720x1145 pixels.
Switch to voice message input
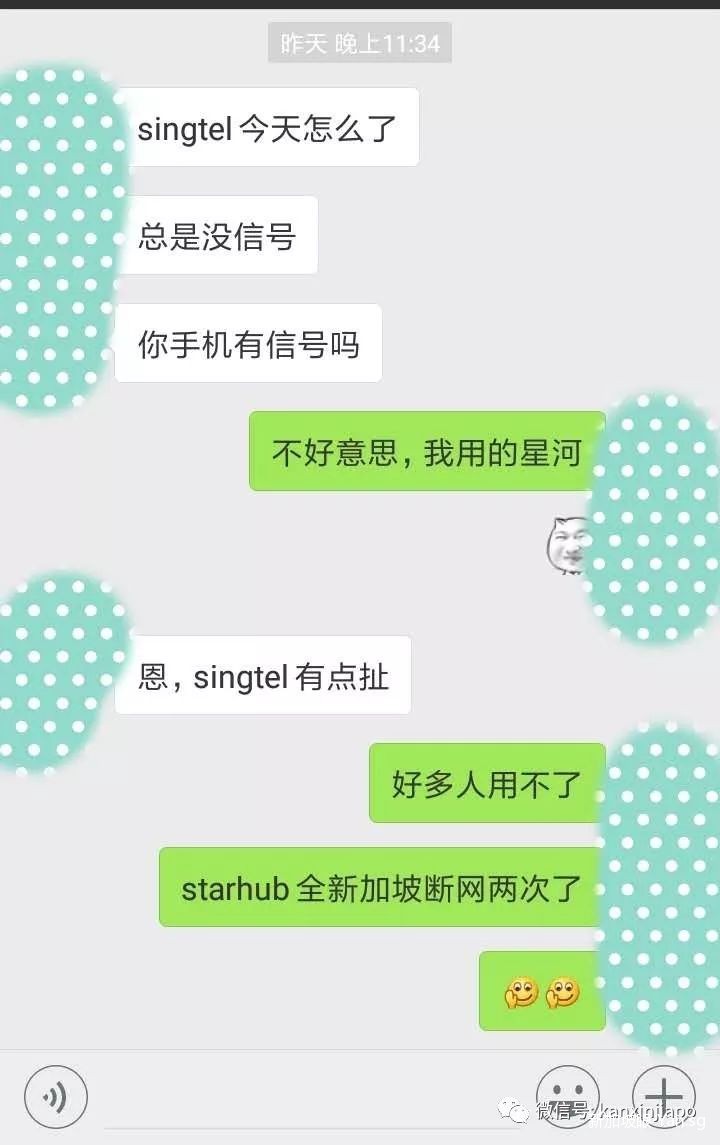[x=56, y=1097]
